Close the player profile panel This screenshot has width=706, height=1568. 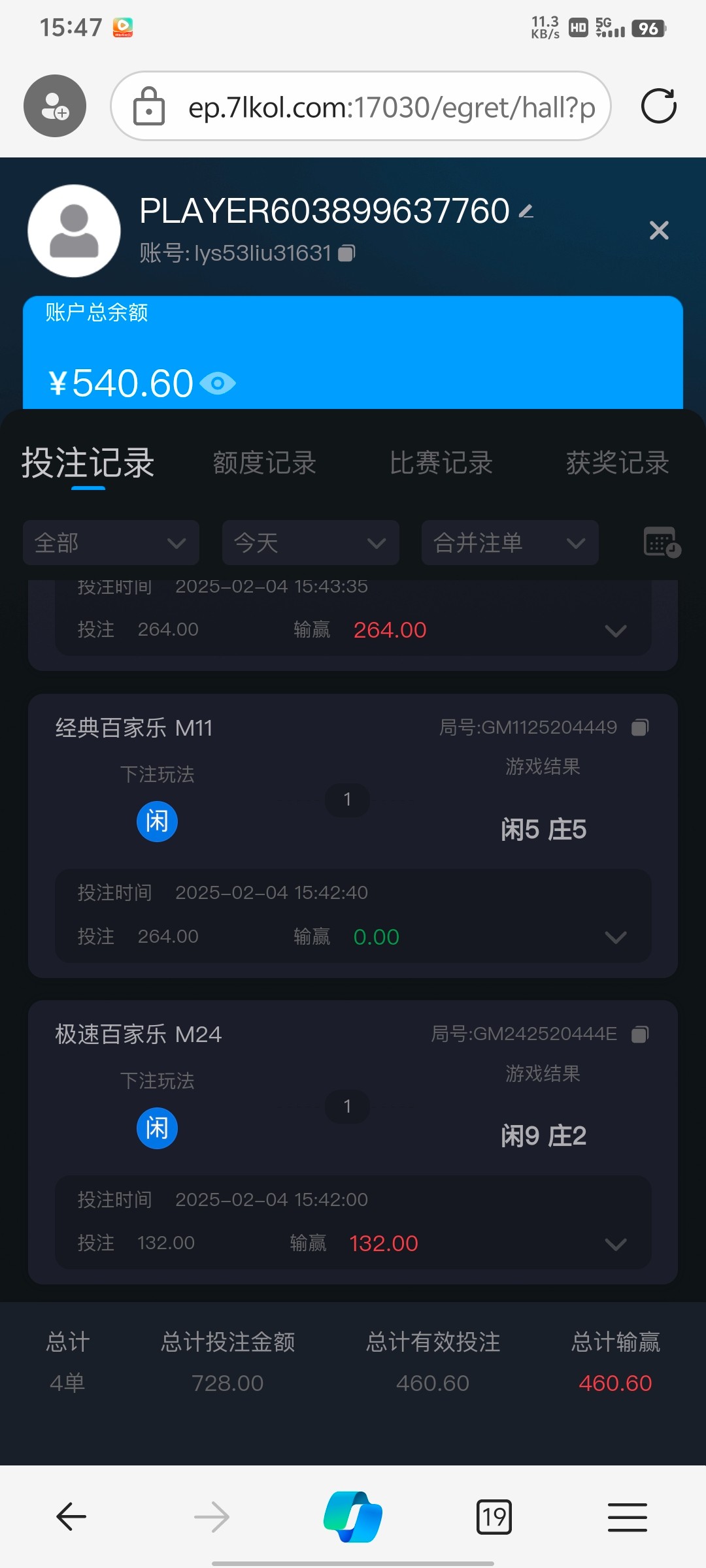tap(659, 230)
